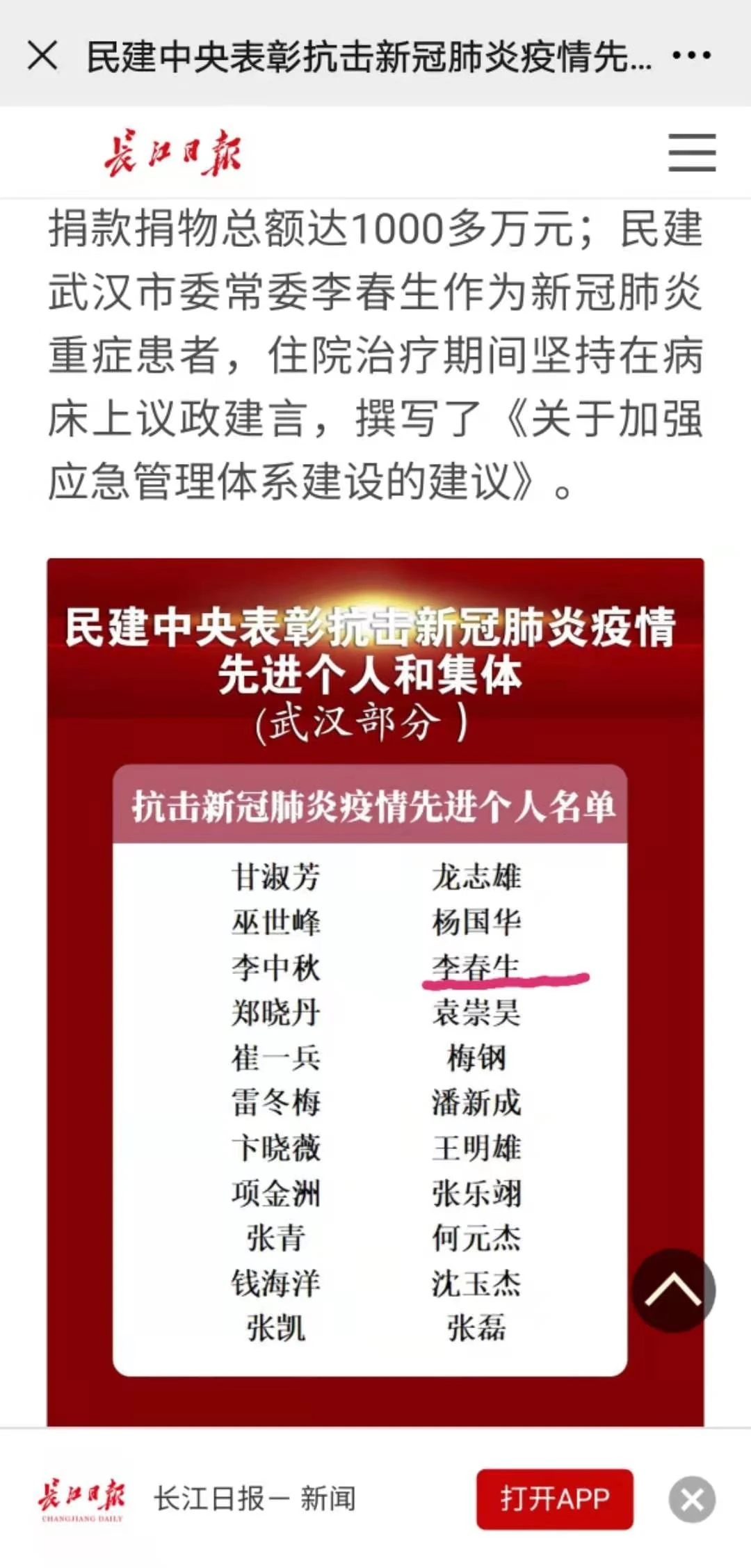Dismiss the 长江日报 app banner
The image size is (751, 1568).
click(692, 1499)
